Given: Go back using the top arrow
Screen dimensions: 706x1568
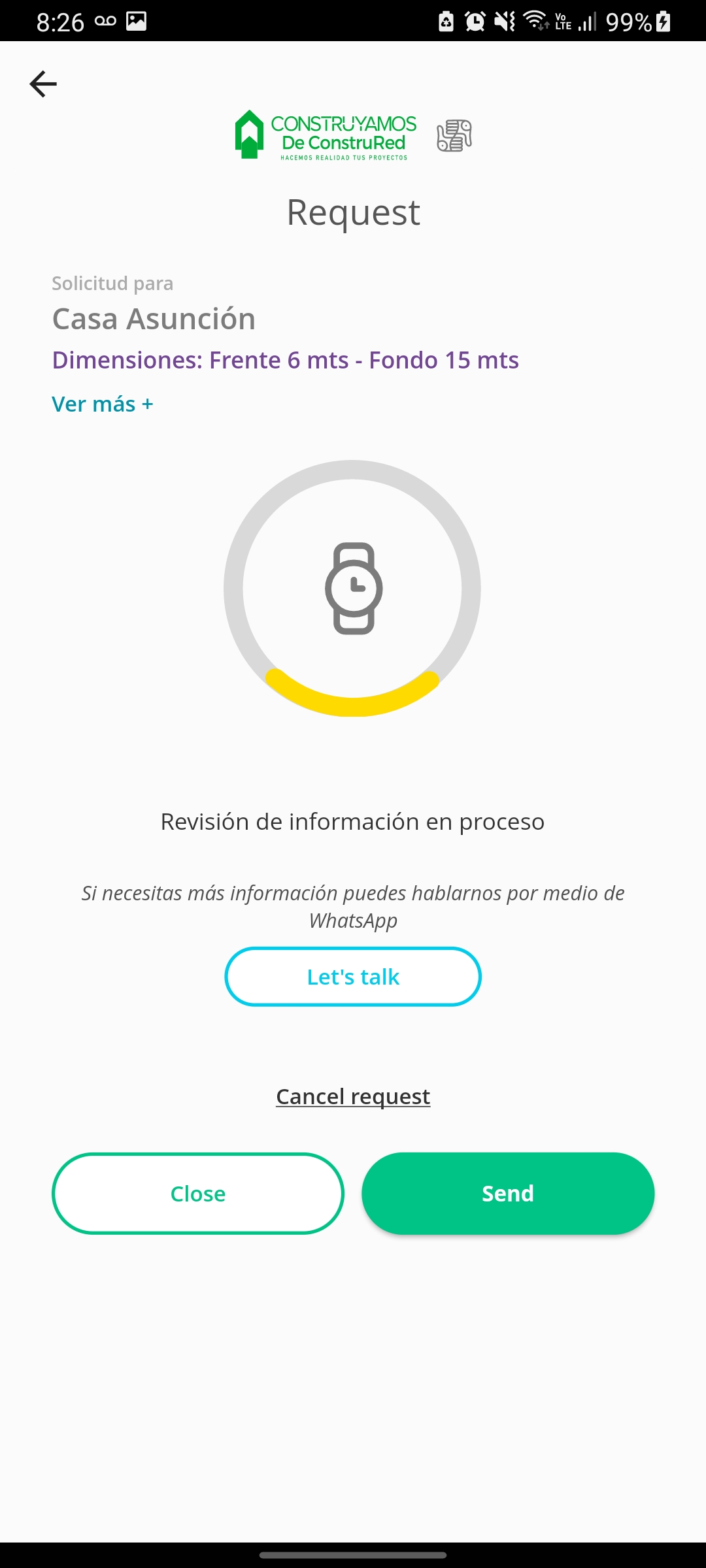Looking at the screenshot, I should point(43,84).
